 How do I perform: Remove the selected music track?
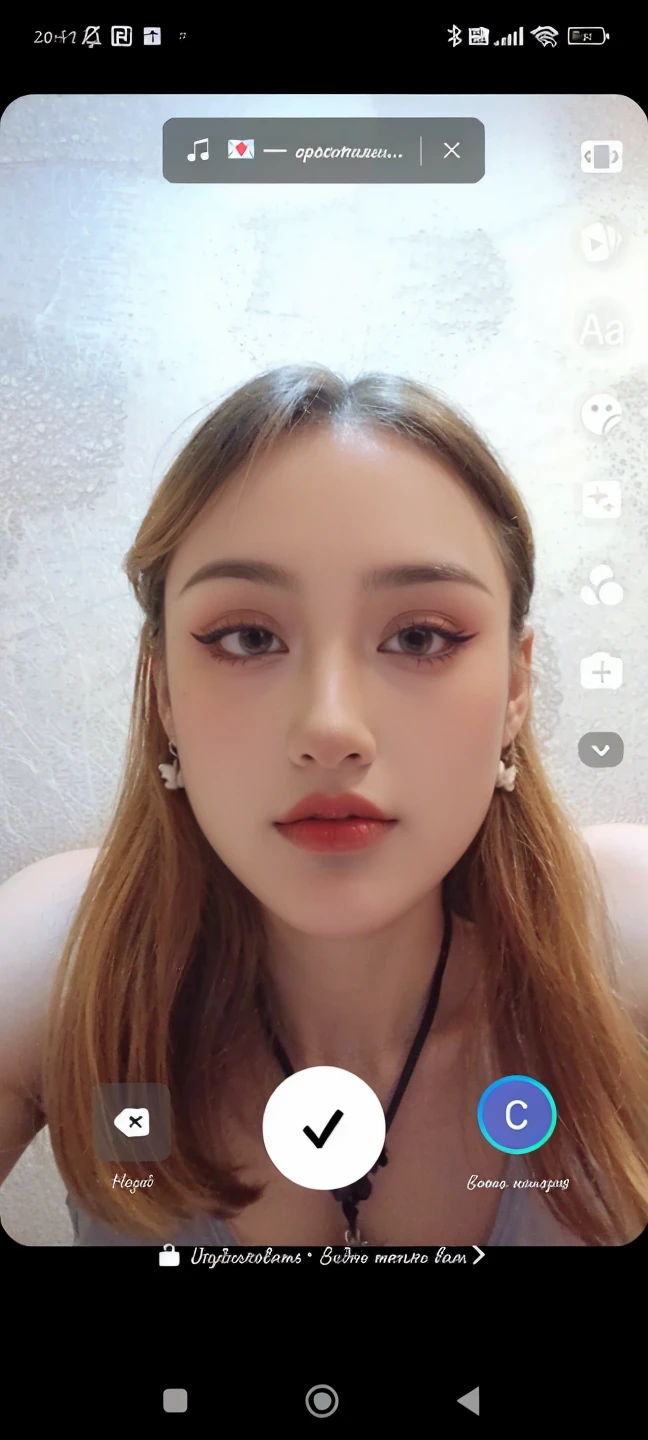(452, 150)
